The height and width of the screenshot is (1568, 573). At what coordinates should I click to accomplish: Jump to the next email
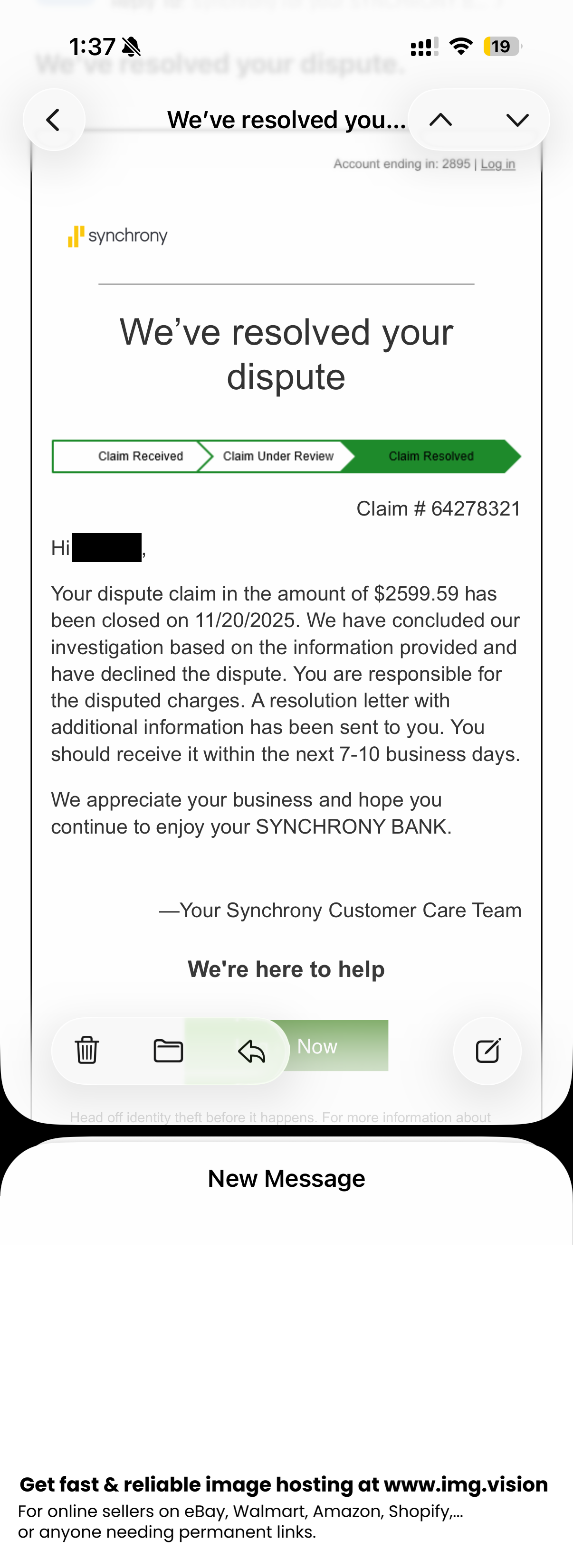click(517, 120)
